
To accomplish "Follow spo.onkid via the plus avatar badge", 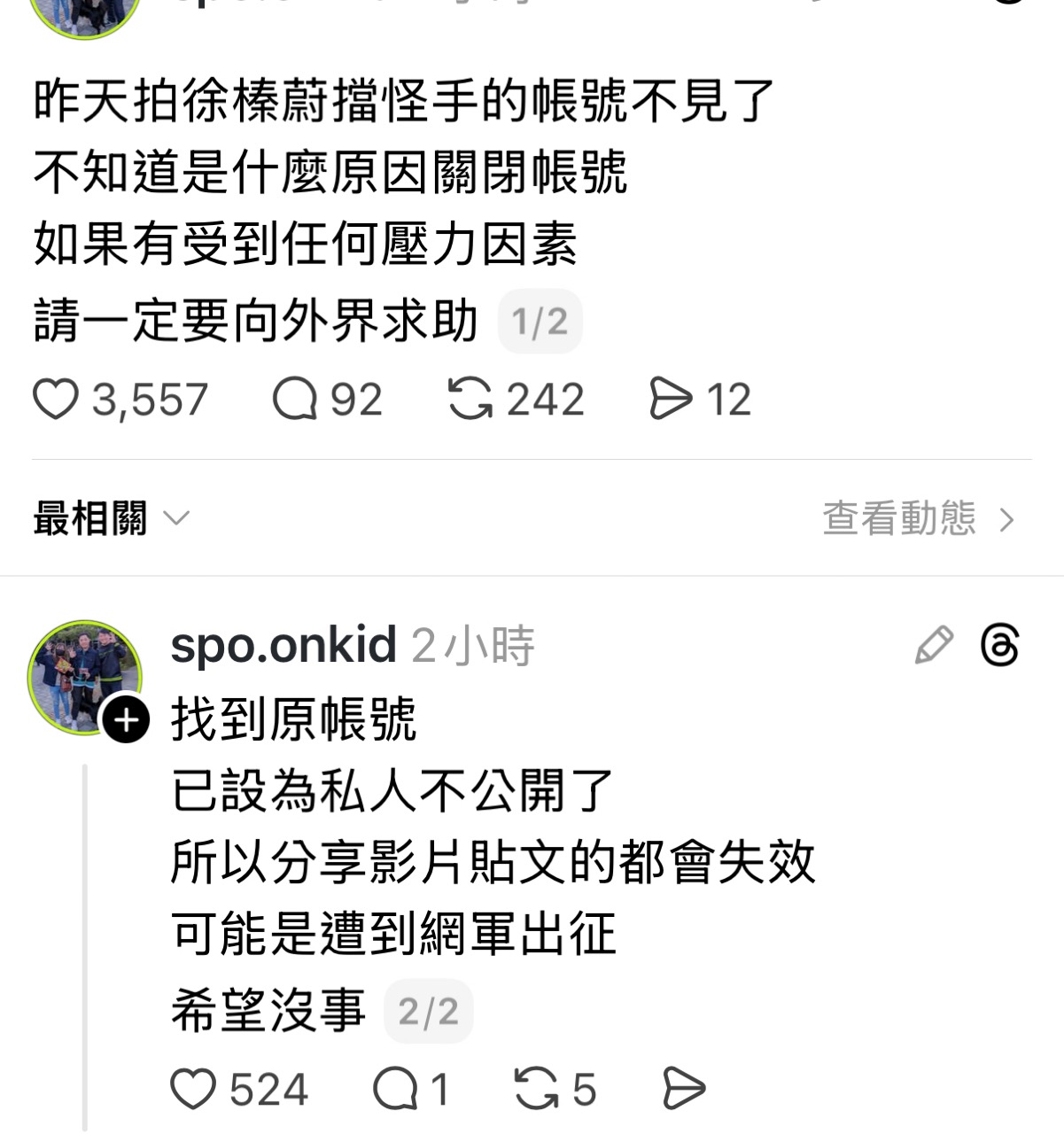I will click(x=127, y=720).
